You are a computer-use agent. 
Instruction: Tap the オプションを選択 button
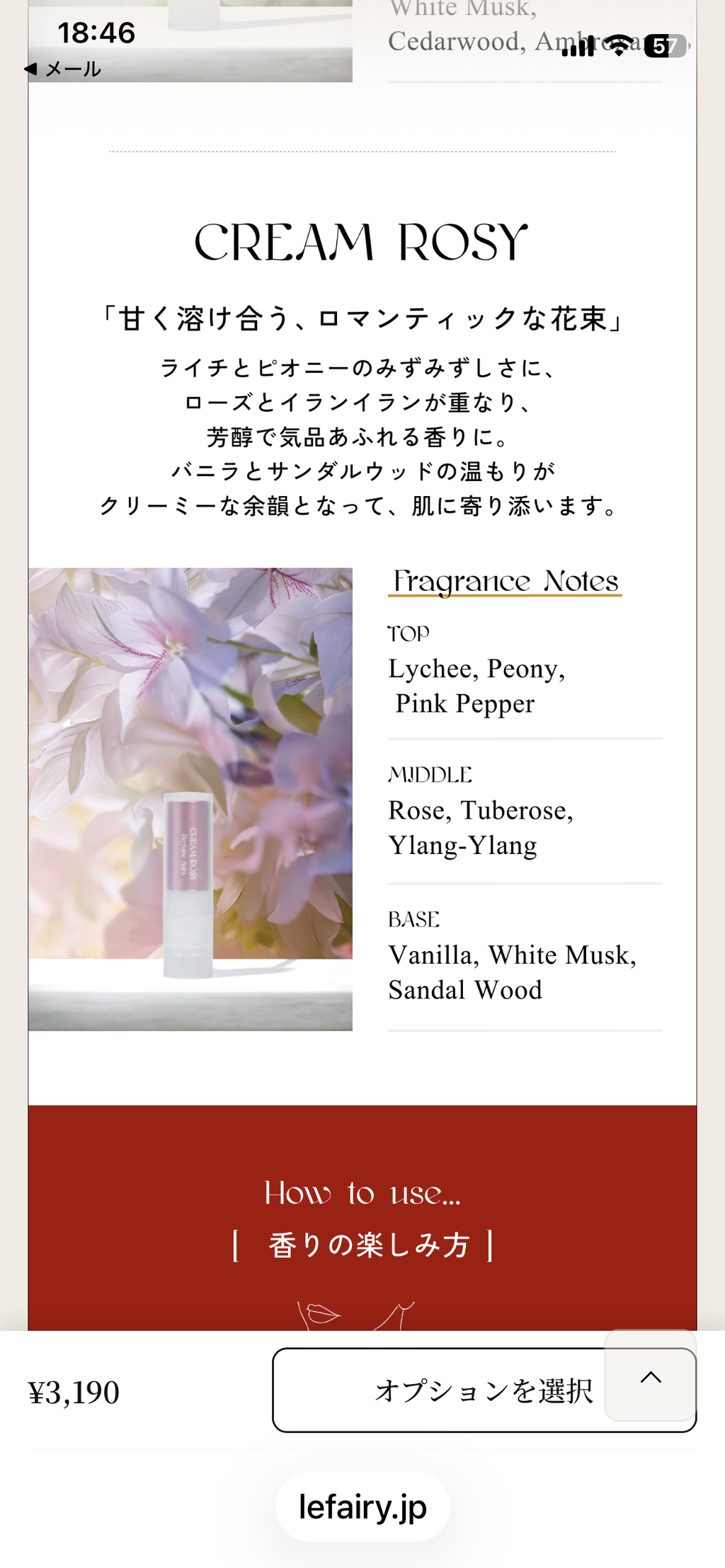(484, 1390)
